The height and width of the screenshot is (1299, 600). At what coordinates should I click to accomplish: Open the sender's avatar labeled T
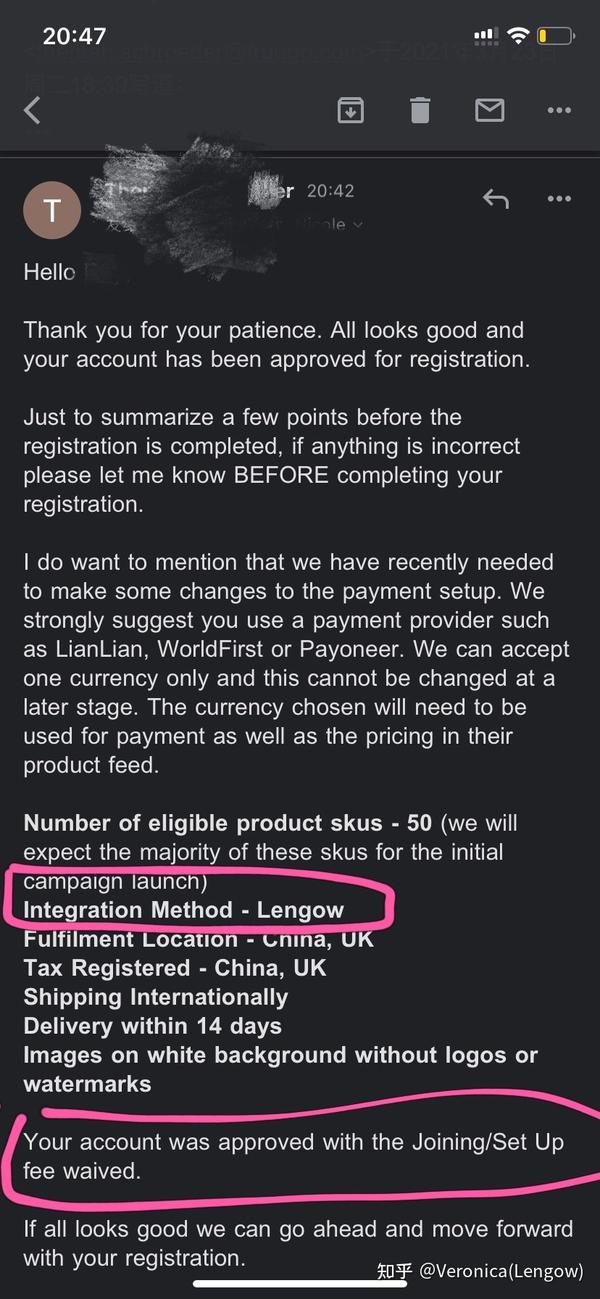[52, 210]
